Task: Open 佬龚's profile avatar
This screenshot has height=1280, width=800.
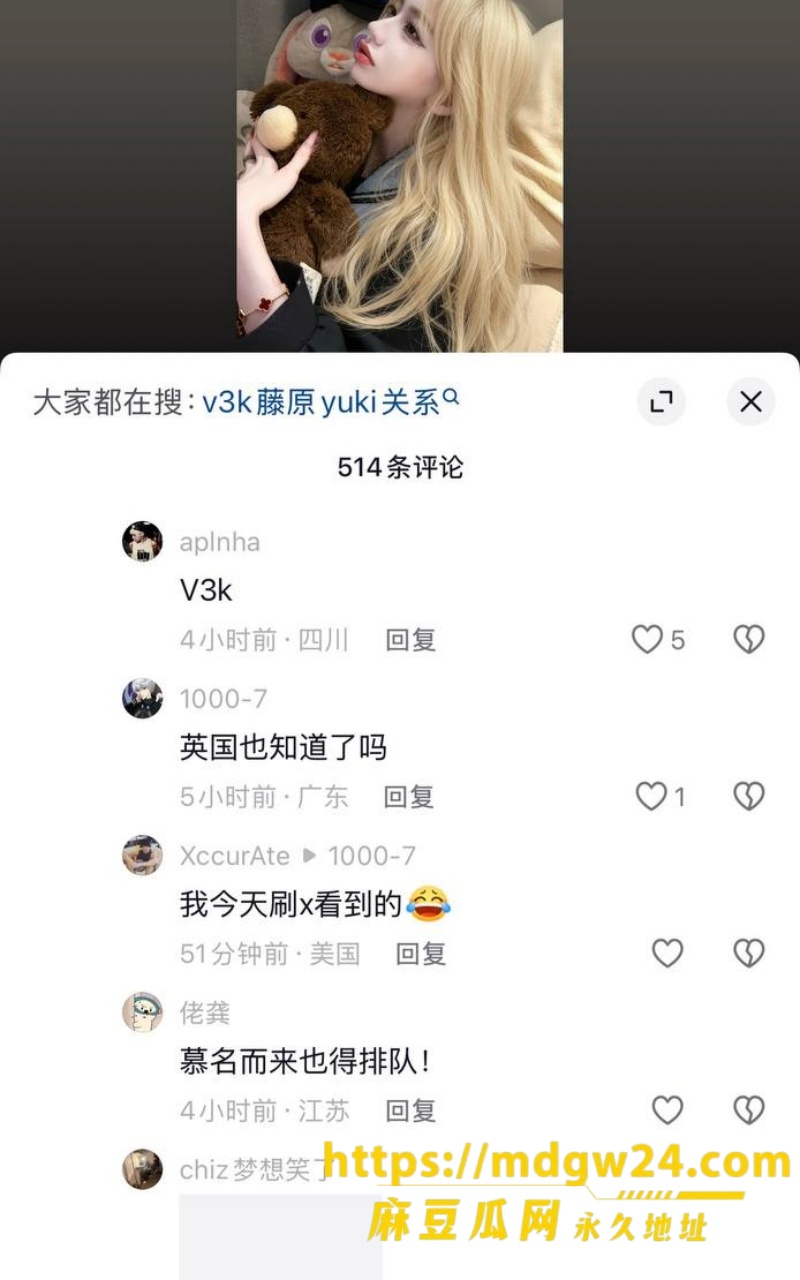Action: (142, 1012)
